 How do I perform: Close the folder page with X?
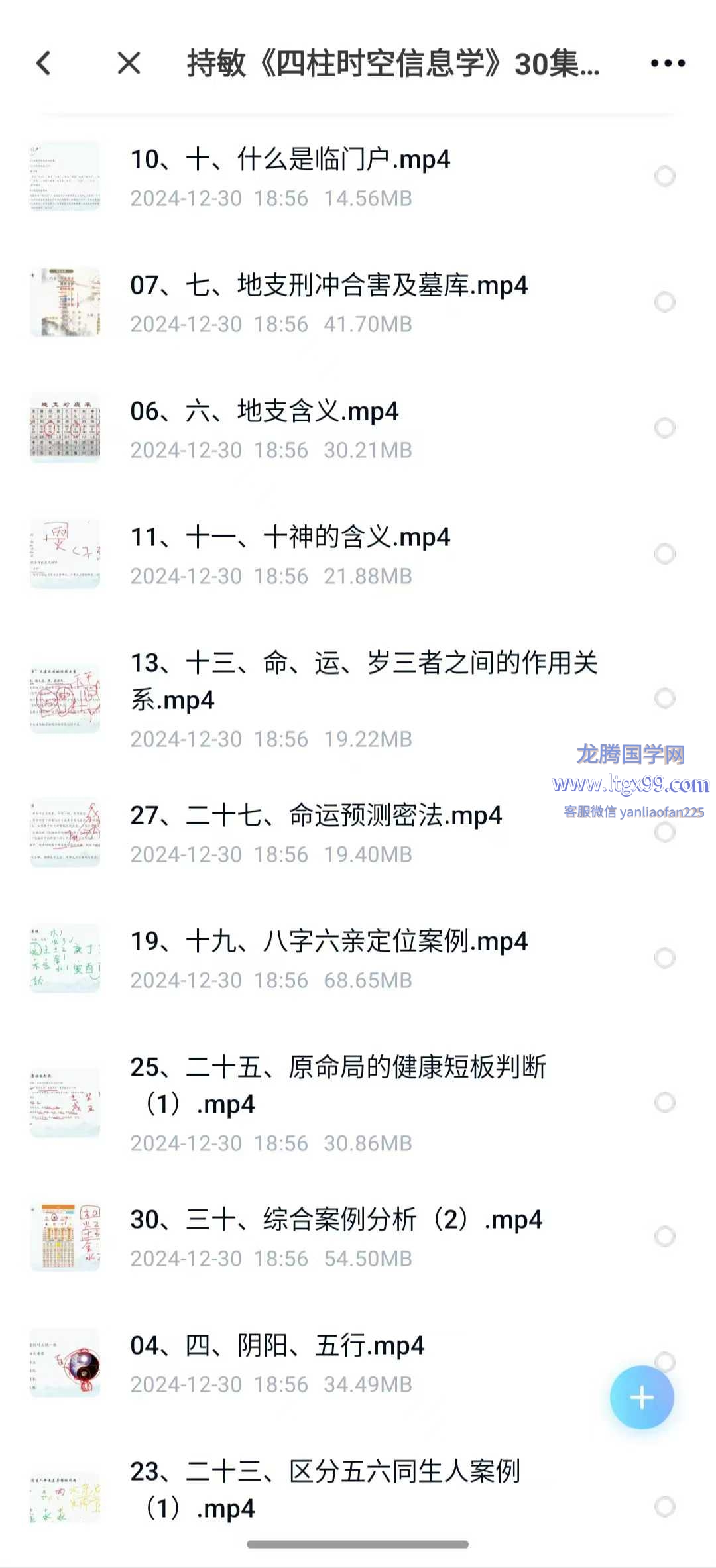tap(129, 64)
